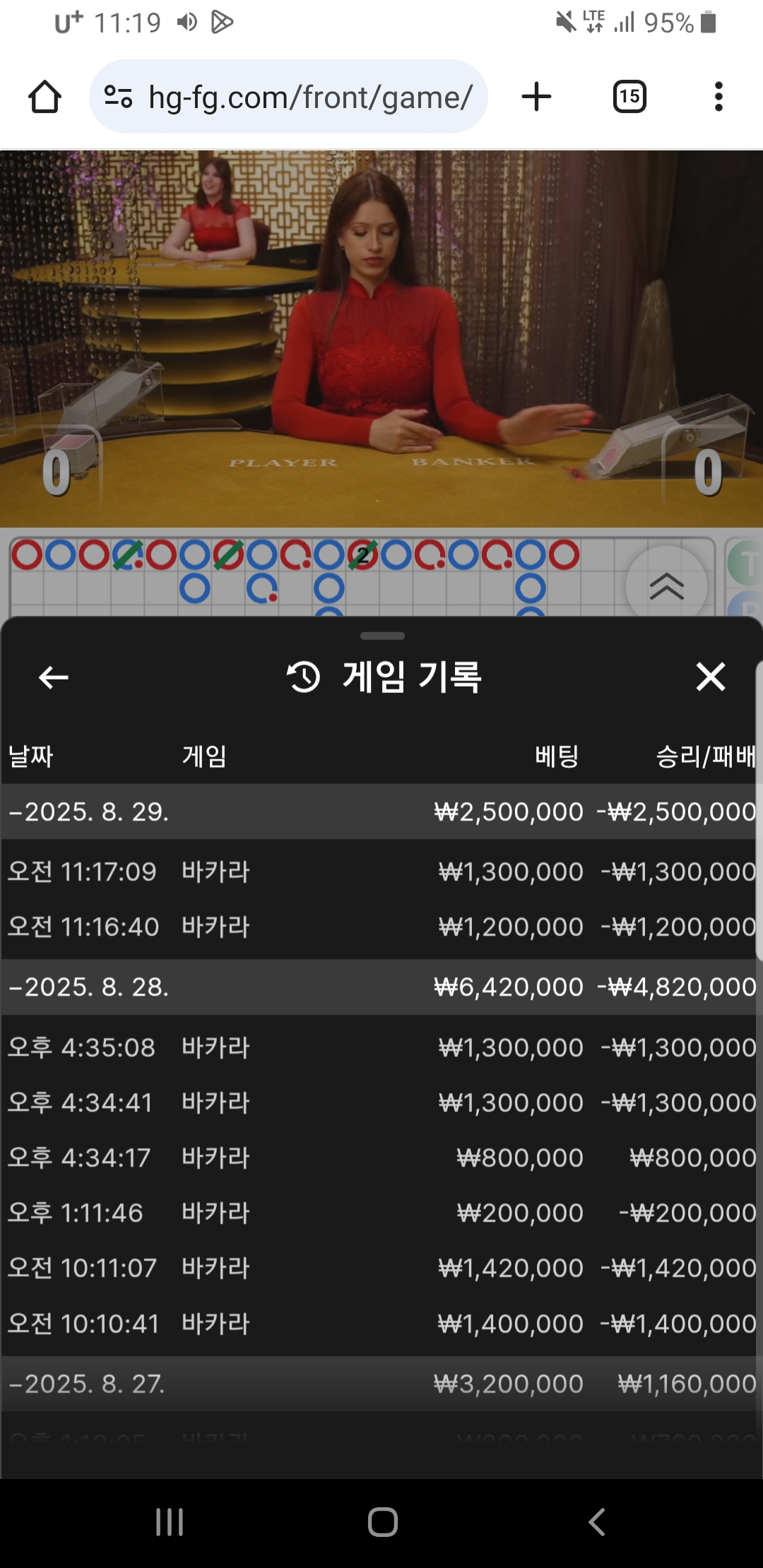
Task: Expand the roadmap with double chevron button
Action: pyautogui.click(x=666, y=586)
